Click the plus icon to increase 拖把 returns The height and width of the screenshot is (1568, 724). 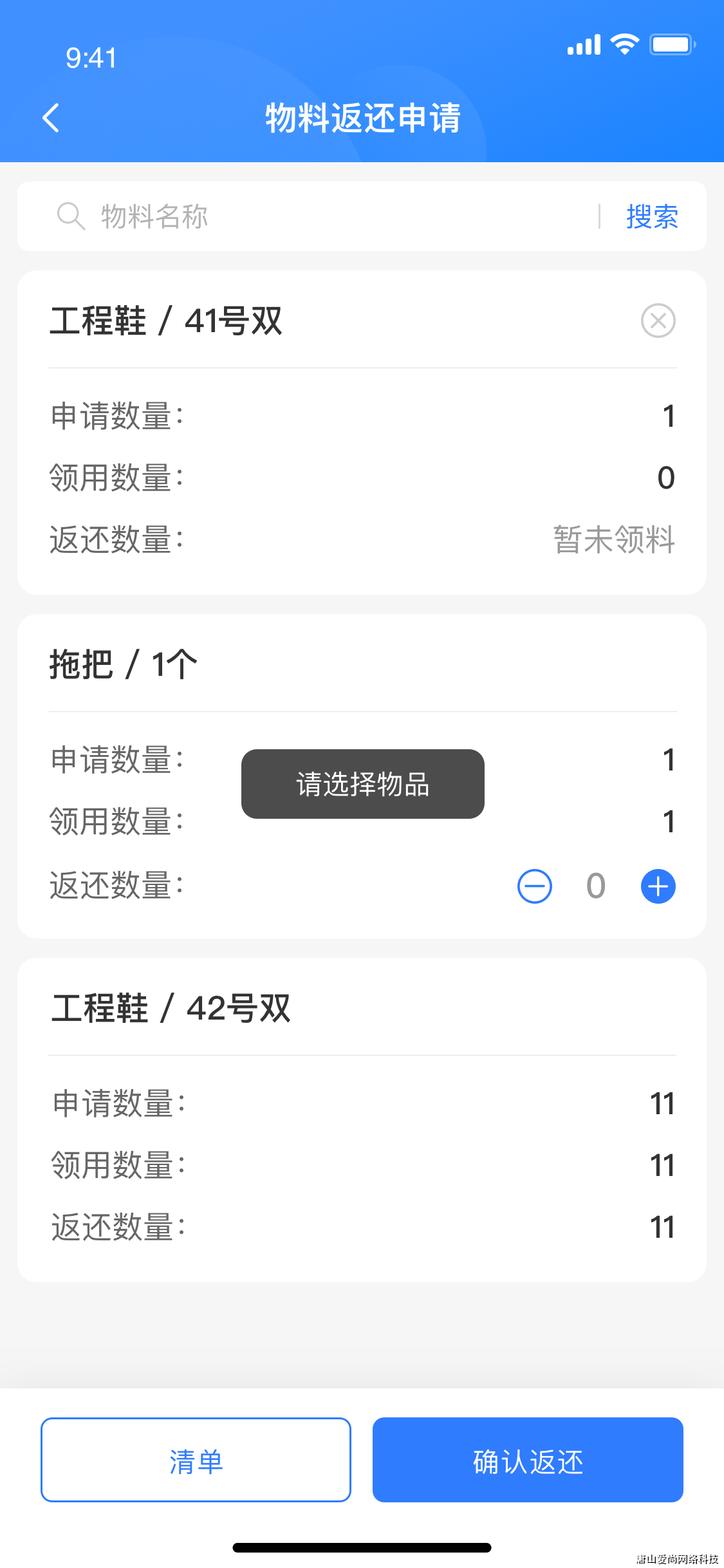point(657,886)
